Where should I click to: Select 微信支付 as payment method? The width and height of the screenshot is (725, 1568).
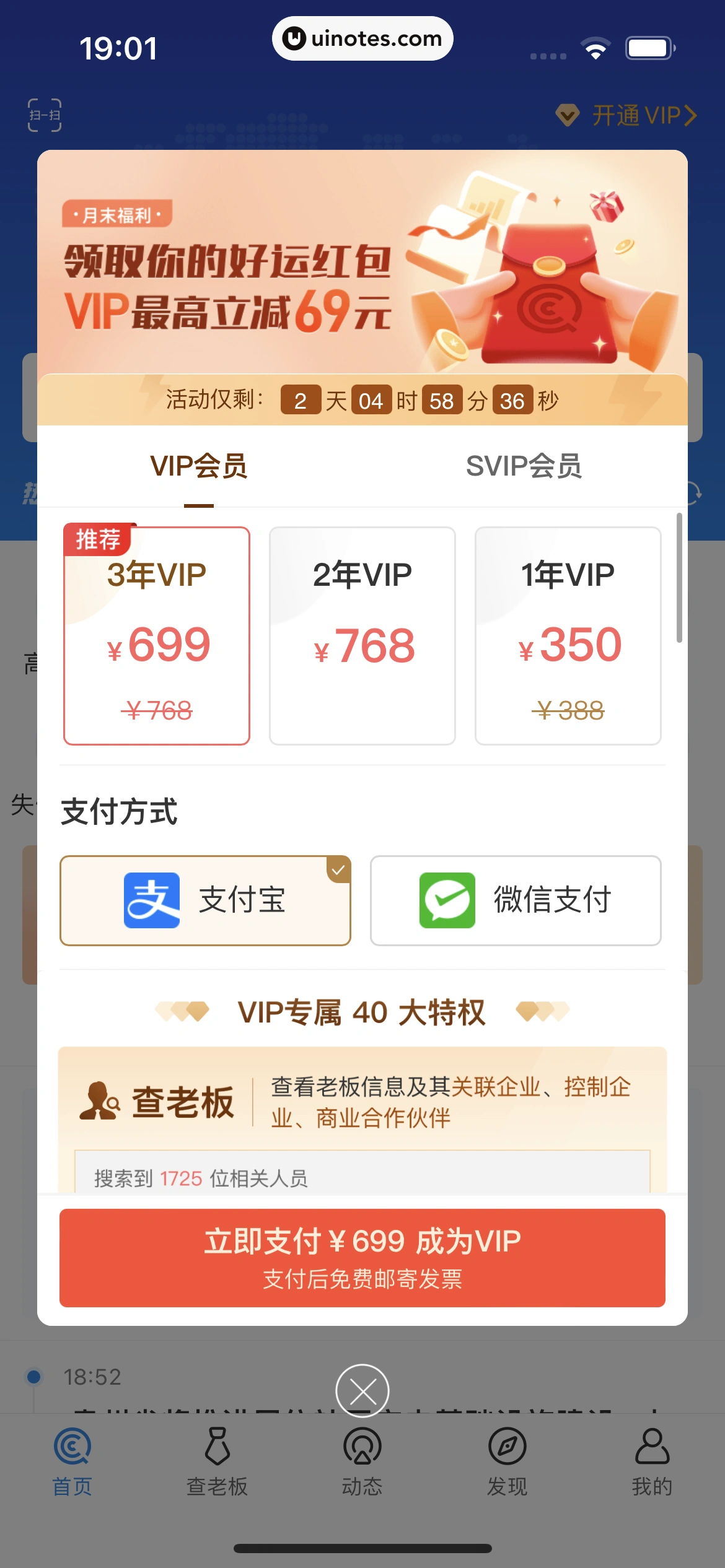pyautogui.click(x=516, y=900)
